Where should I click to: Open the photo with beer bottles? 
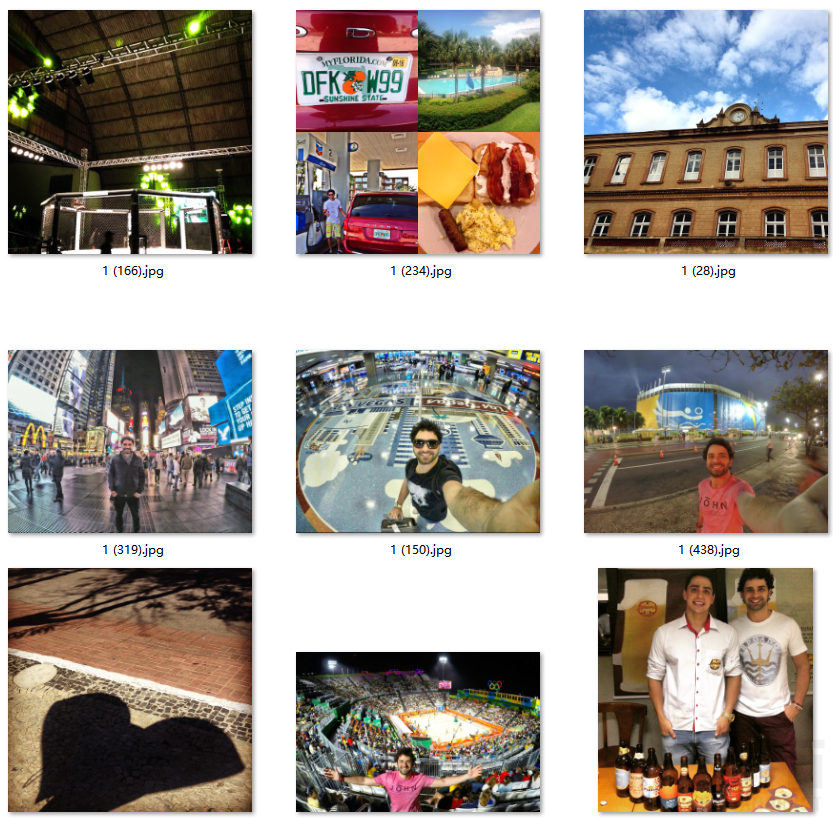(705, 690)
